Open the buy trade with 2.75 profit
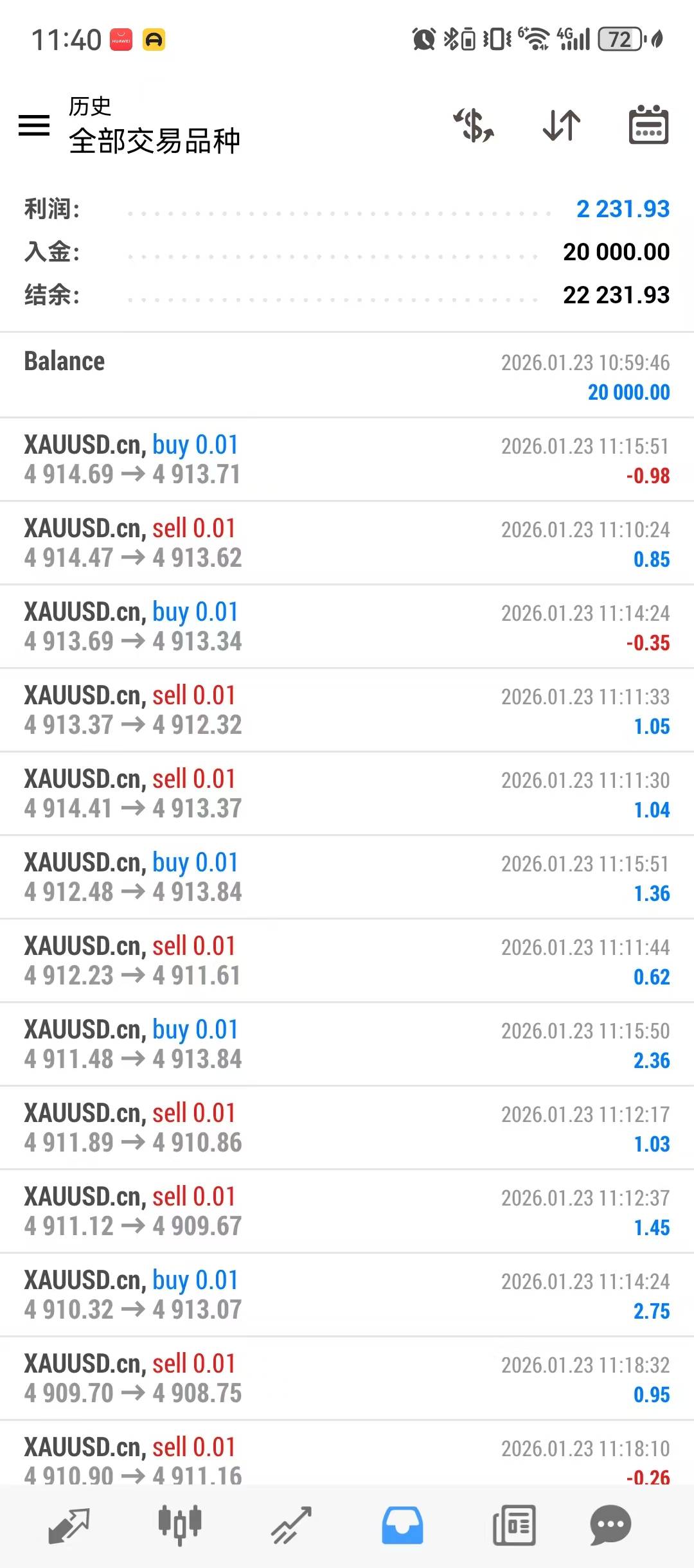 347,1295
